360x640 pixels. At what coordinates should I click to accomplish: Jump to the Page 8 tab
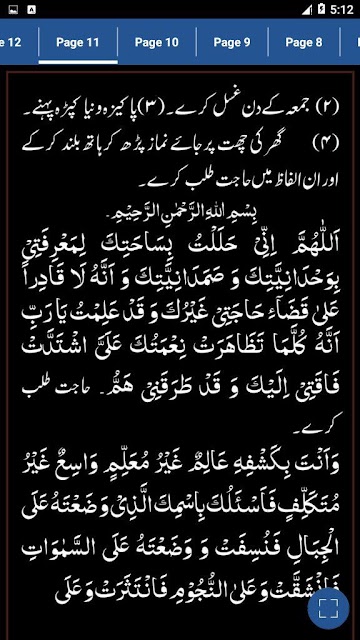(x=304, y=42)
